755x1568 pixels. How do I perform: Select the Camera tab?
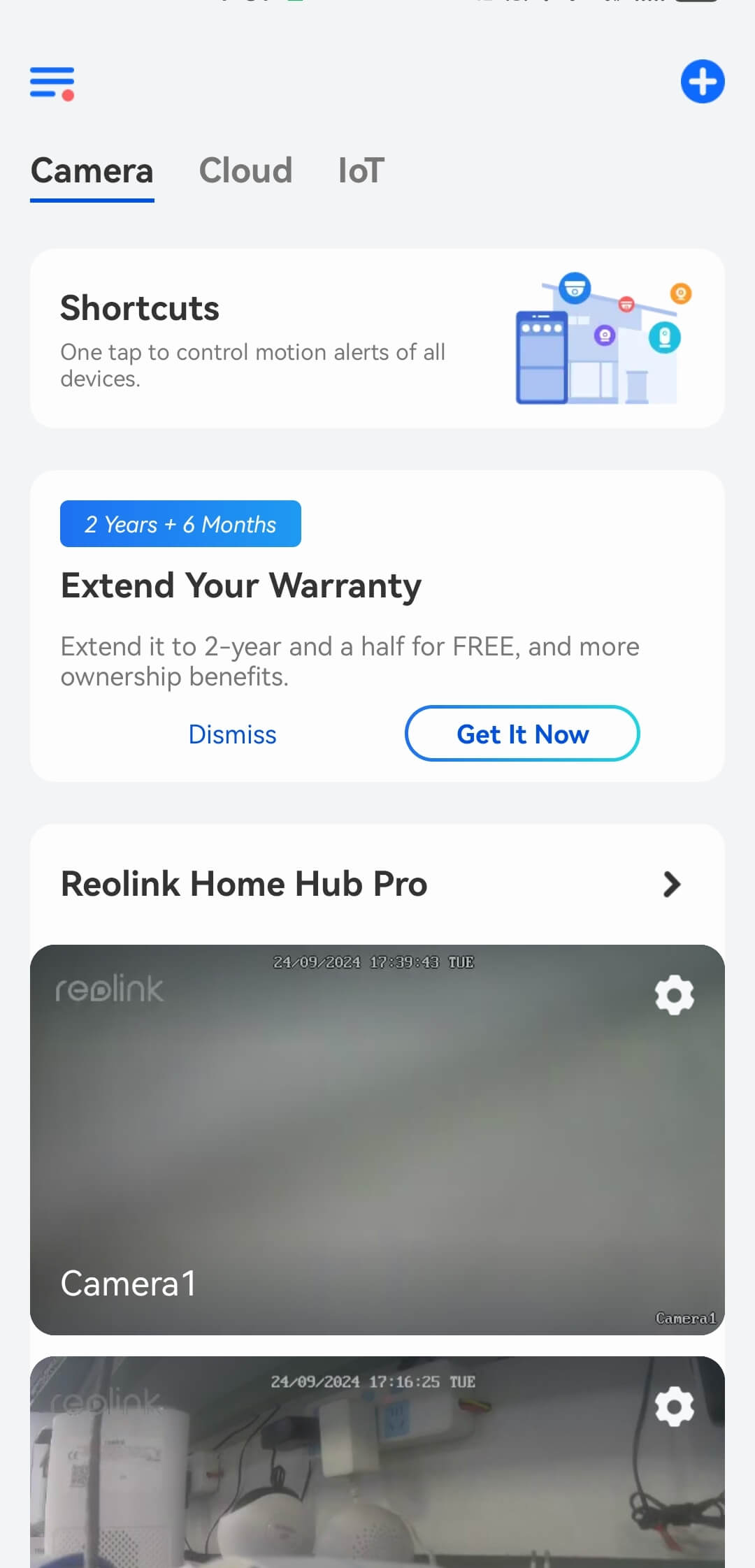click(92, 170)
